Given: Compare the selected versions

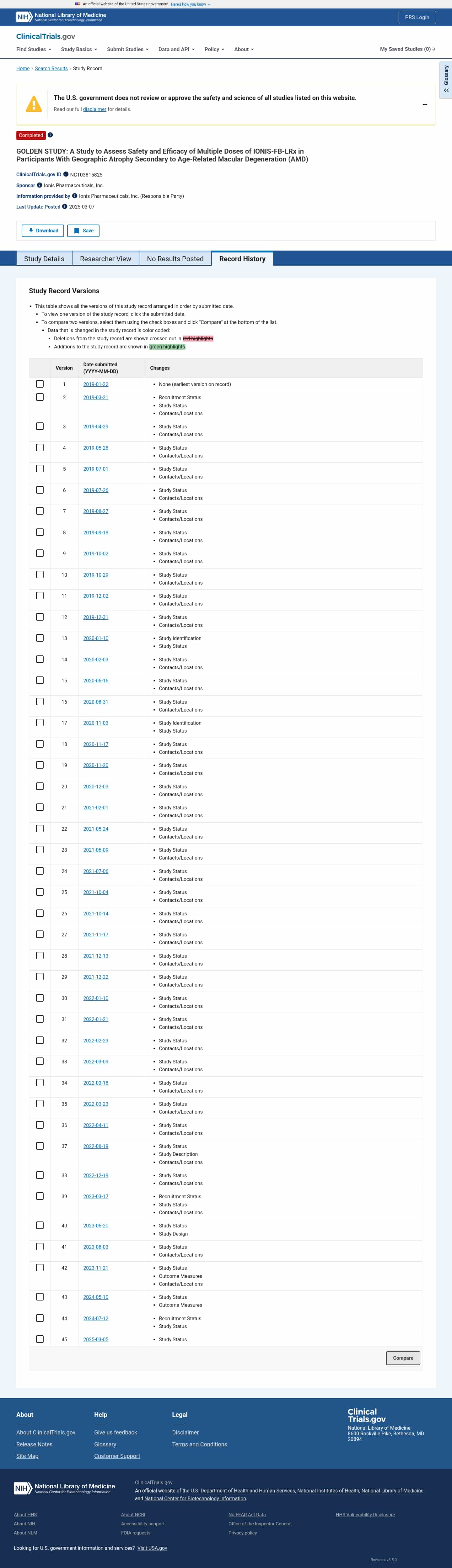Looking at the screenshot, I should point(403,1358).
